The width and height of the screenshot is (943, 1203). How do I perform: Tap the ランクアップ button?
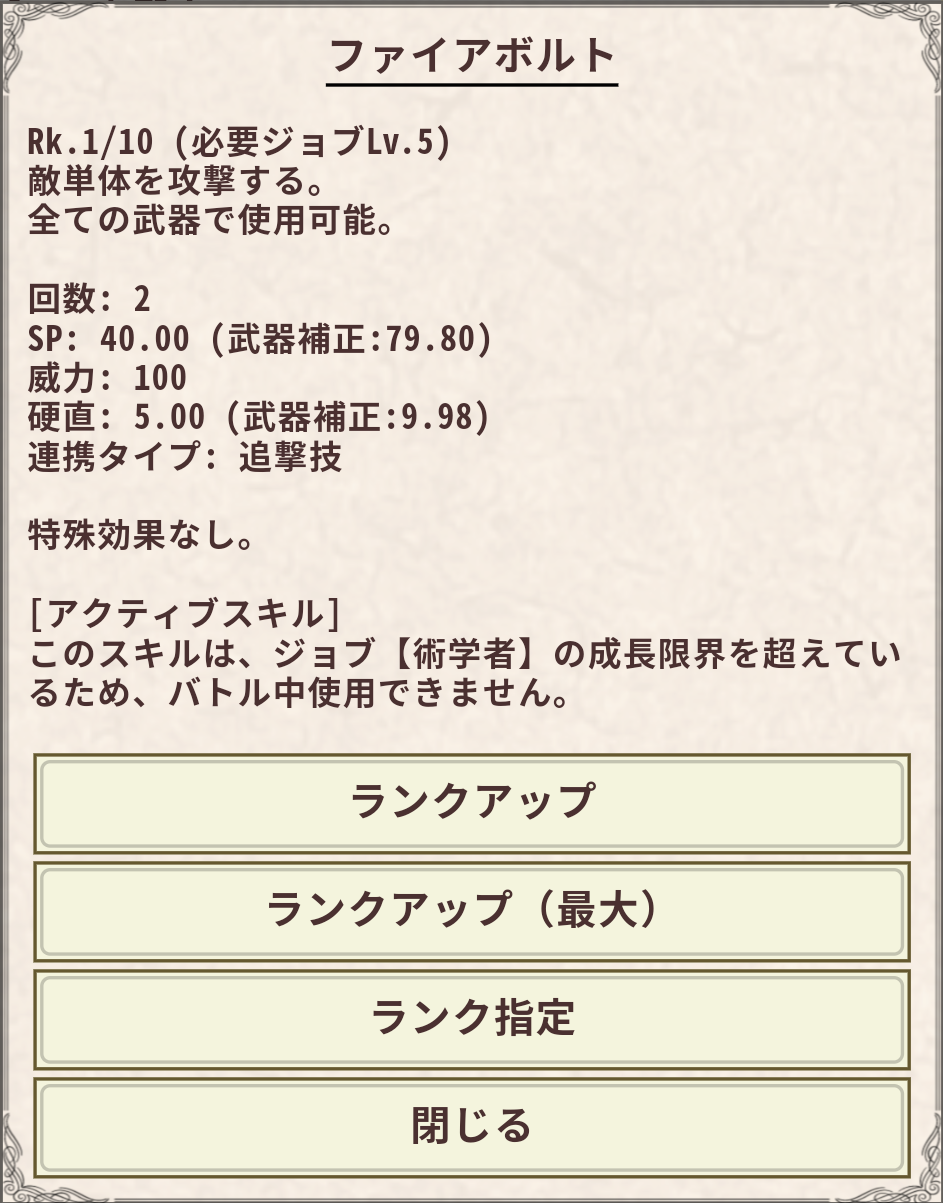pos(471,803)
